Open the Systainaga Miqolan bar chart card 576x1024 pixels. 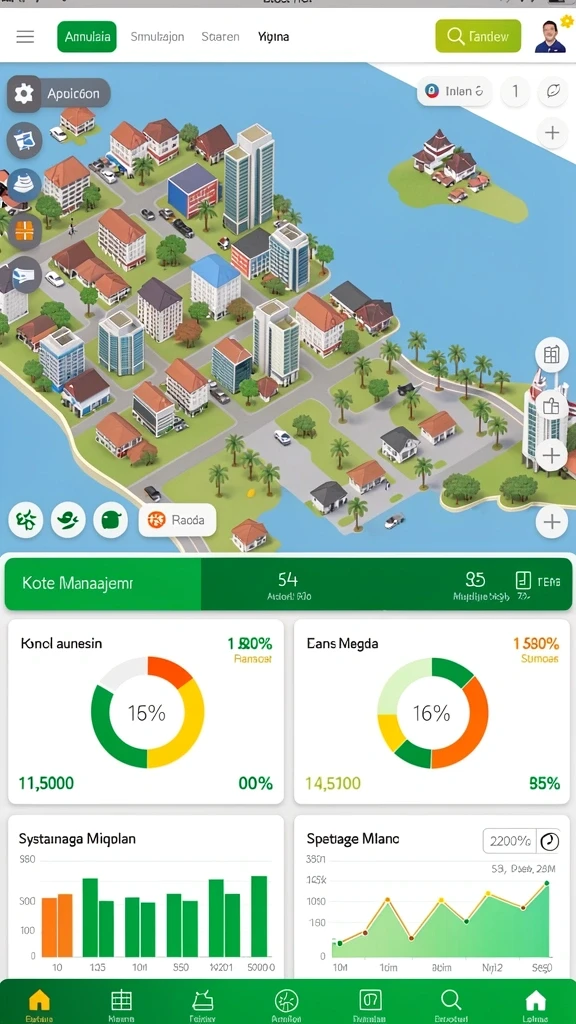point(146,896)
